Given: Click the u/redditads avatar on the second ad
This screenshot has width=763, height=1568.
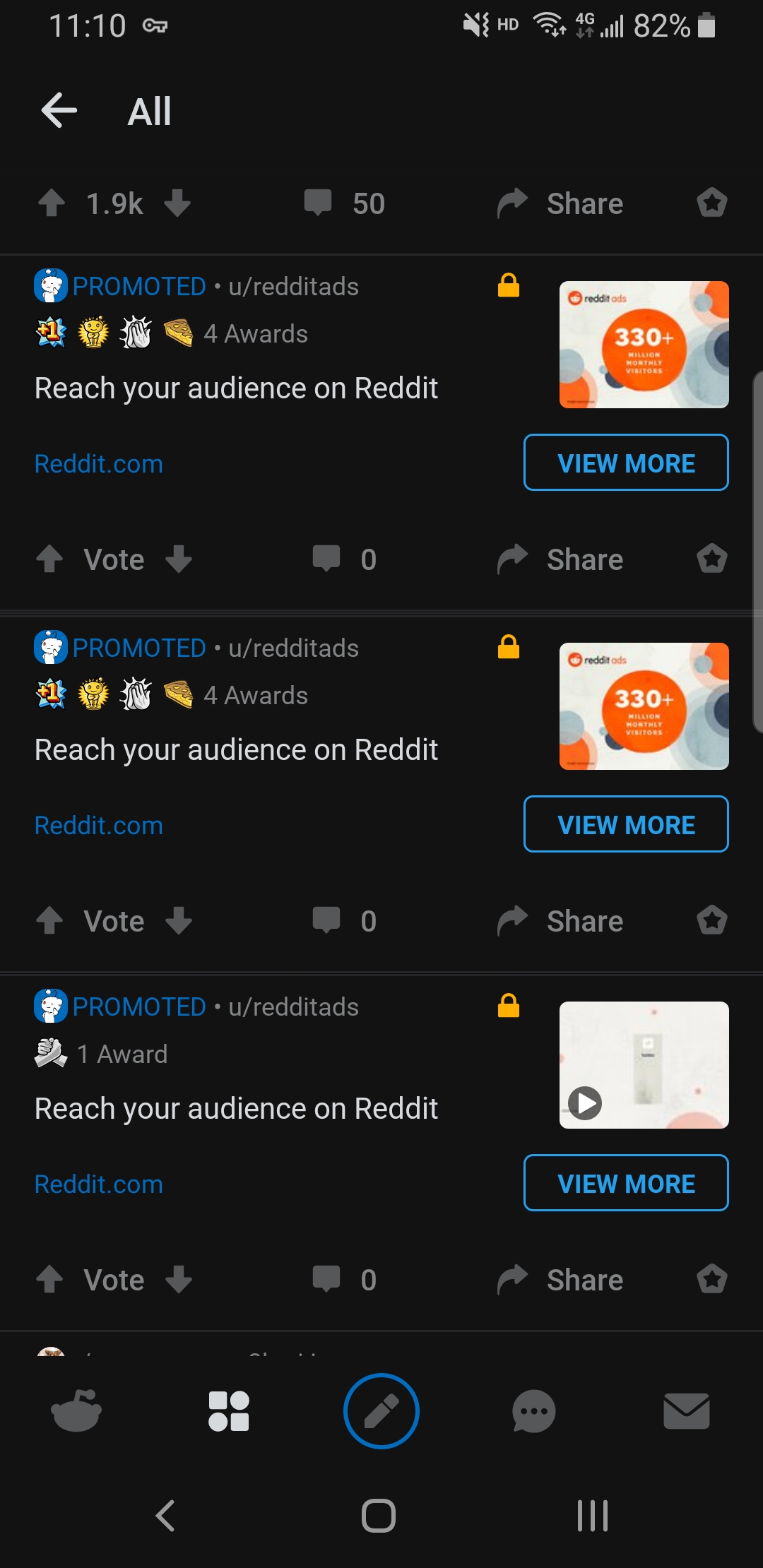Looking at the screenshot, I should pos(50,647).
